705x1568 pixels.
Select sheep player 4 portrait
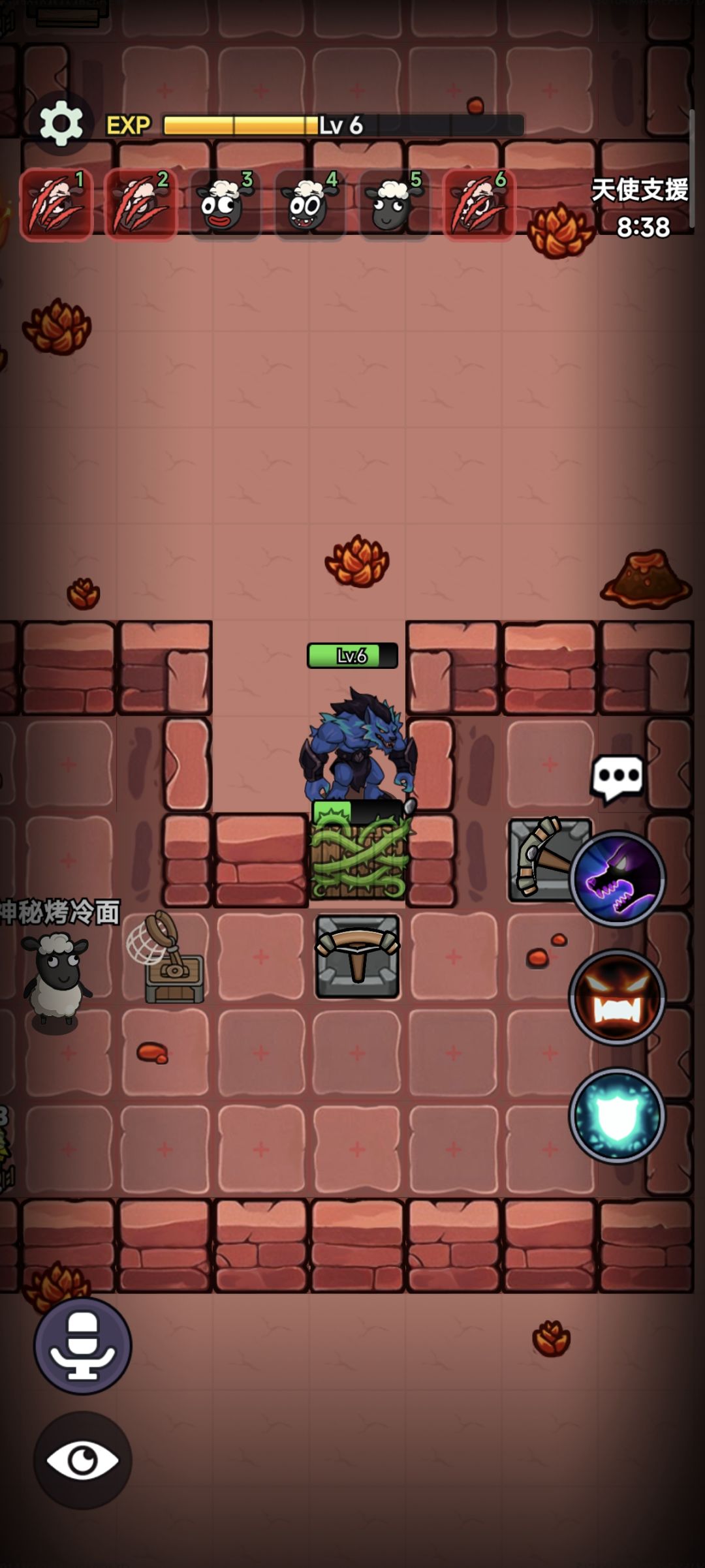[309, 205]
